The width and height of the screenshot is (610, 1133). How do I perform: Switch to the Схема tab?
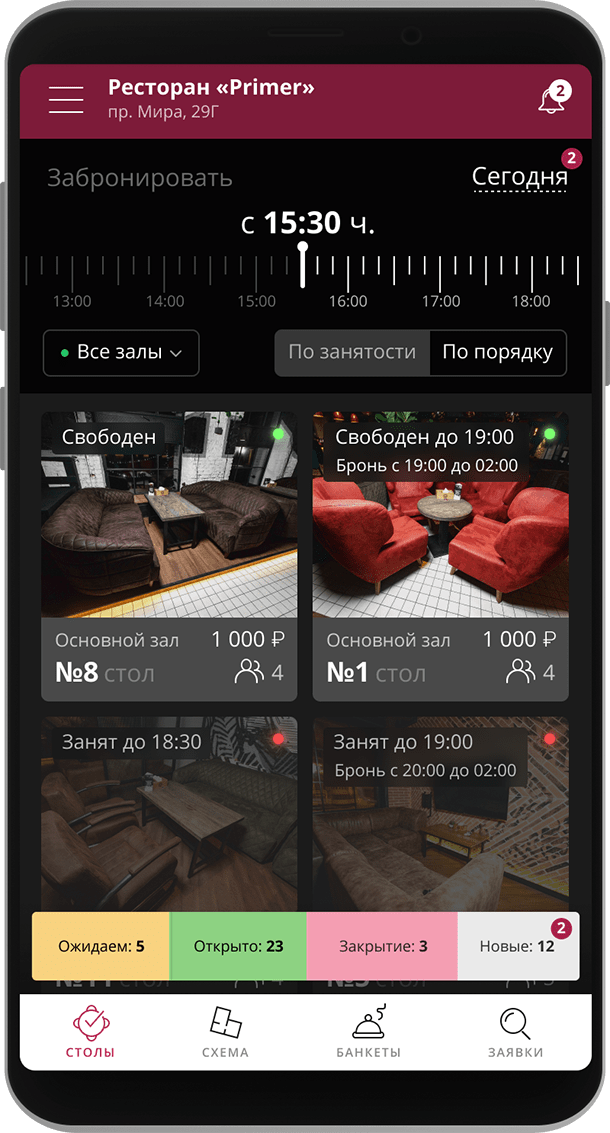pyautogui.click(x=225, y=1033)
